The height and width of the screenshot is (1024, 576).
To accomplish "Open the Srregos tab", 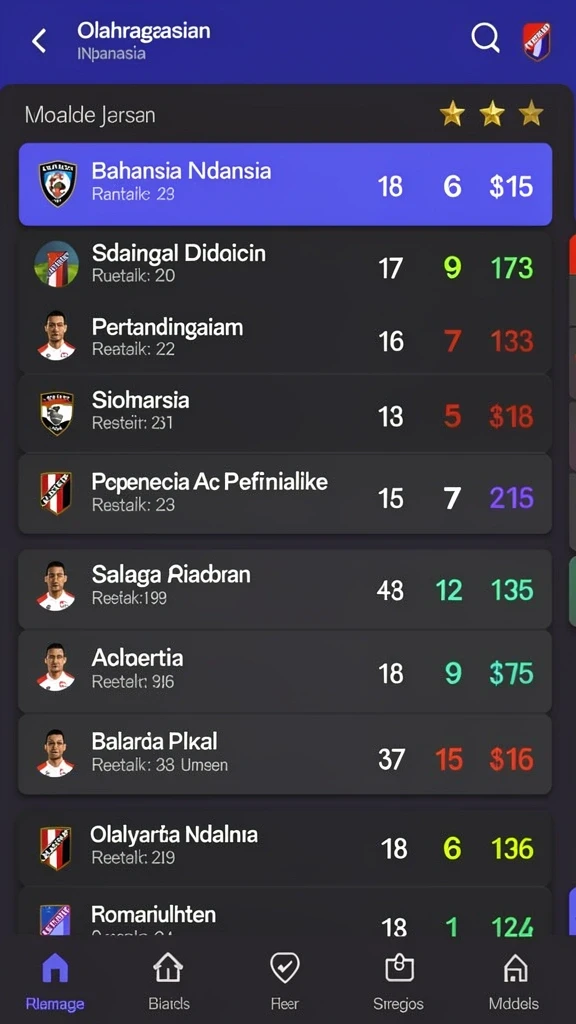I will coord(398,980).
